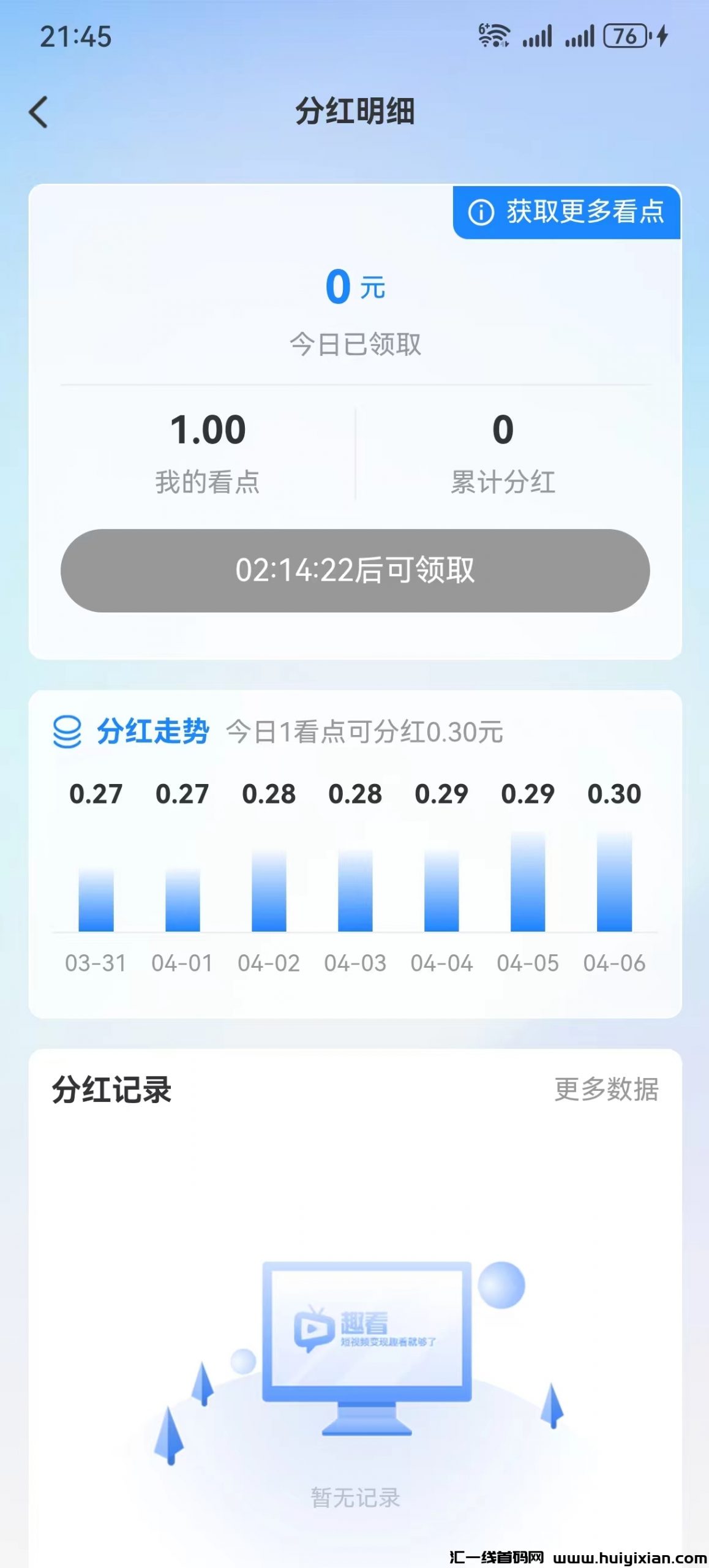Tap the 02:14:22后可领取 claim button
The width and height of the screenshot is (709, 1568).
click(355, 570)
